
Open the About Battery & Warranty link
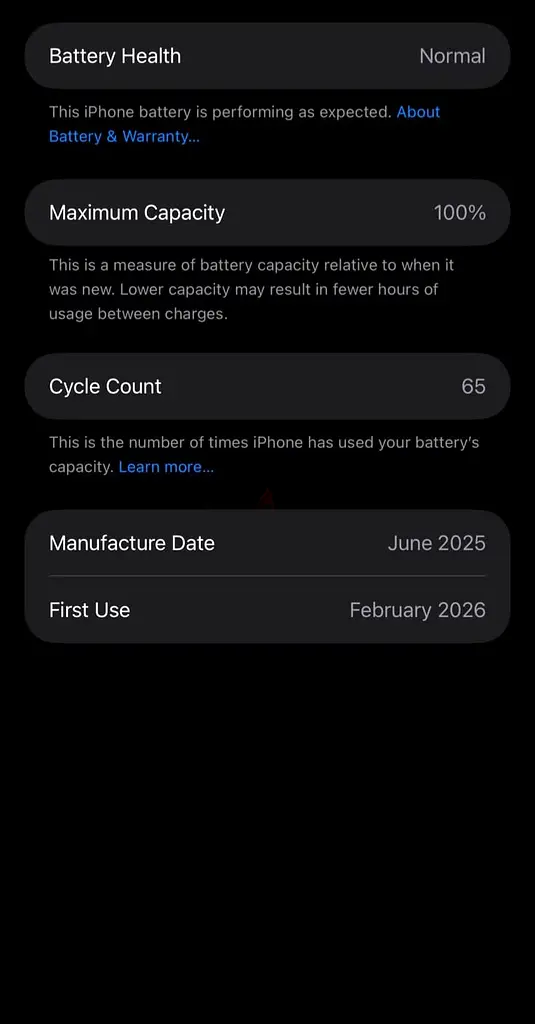coord(124,136)
